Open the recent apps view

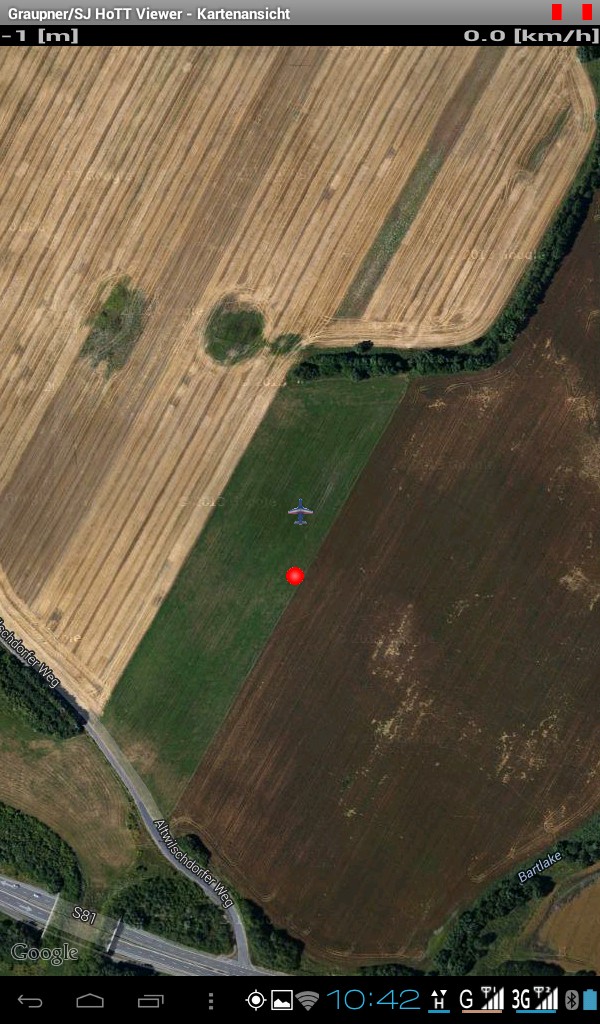tap(151, 1000)
